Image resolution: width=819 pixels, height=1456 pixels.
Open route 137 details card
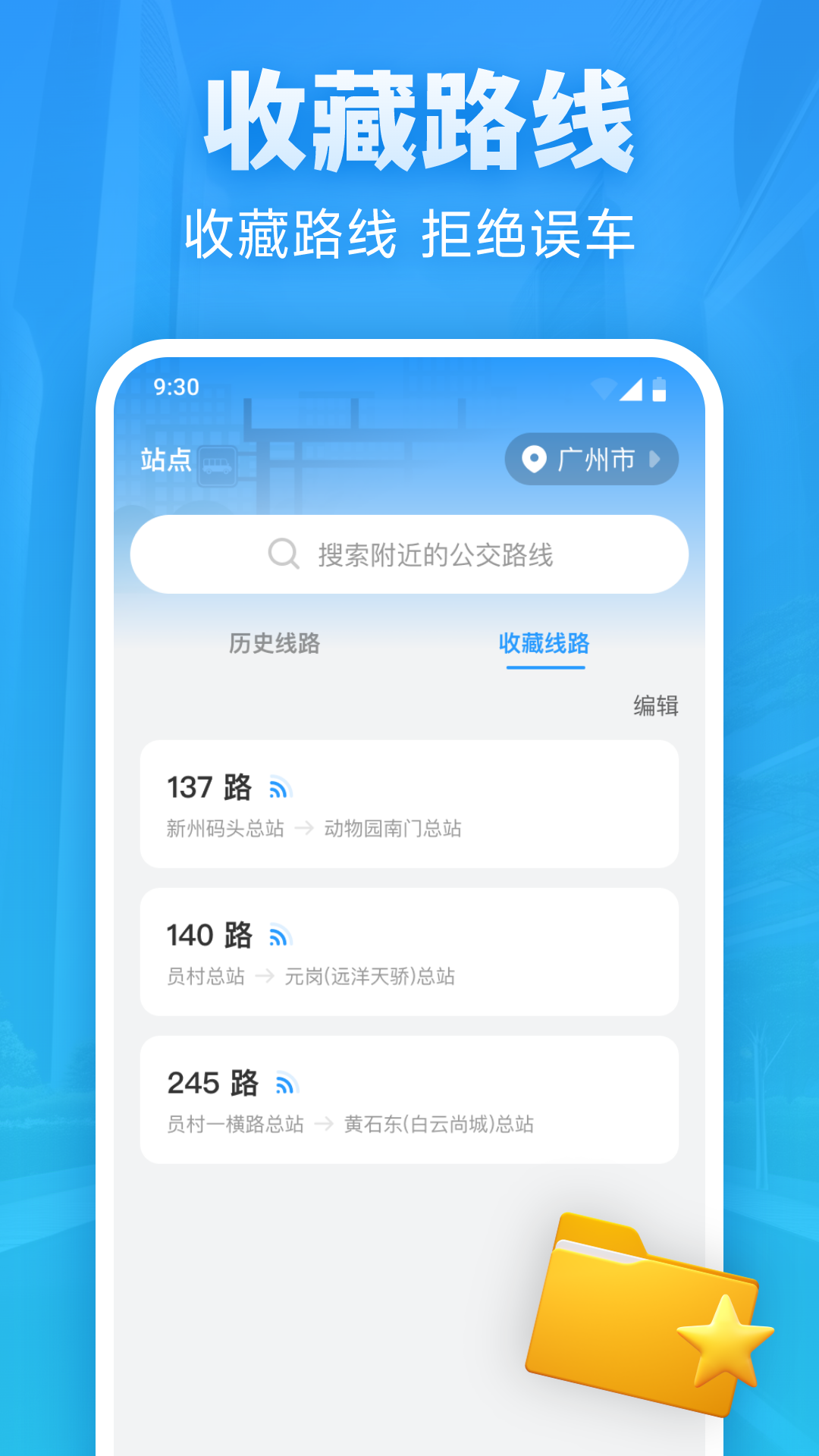[x=409, y=804]
